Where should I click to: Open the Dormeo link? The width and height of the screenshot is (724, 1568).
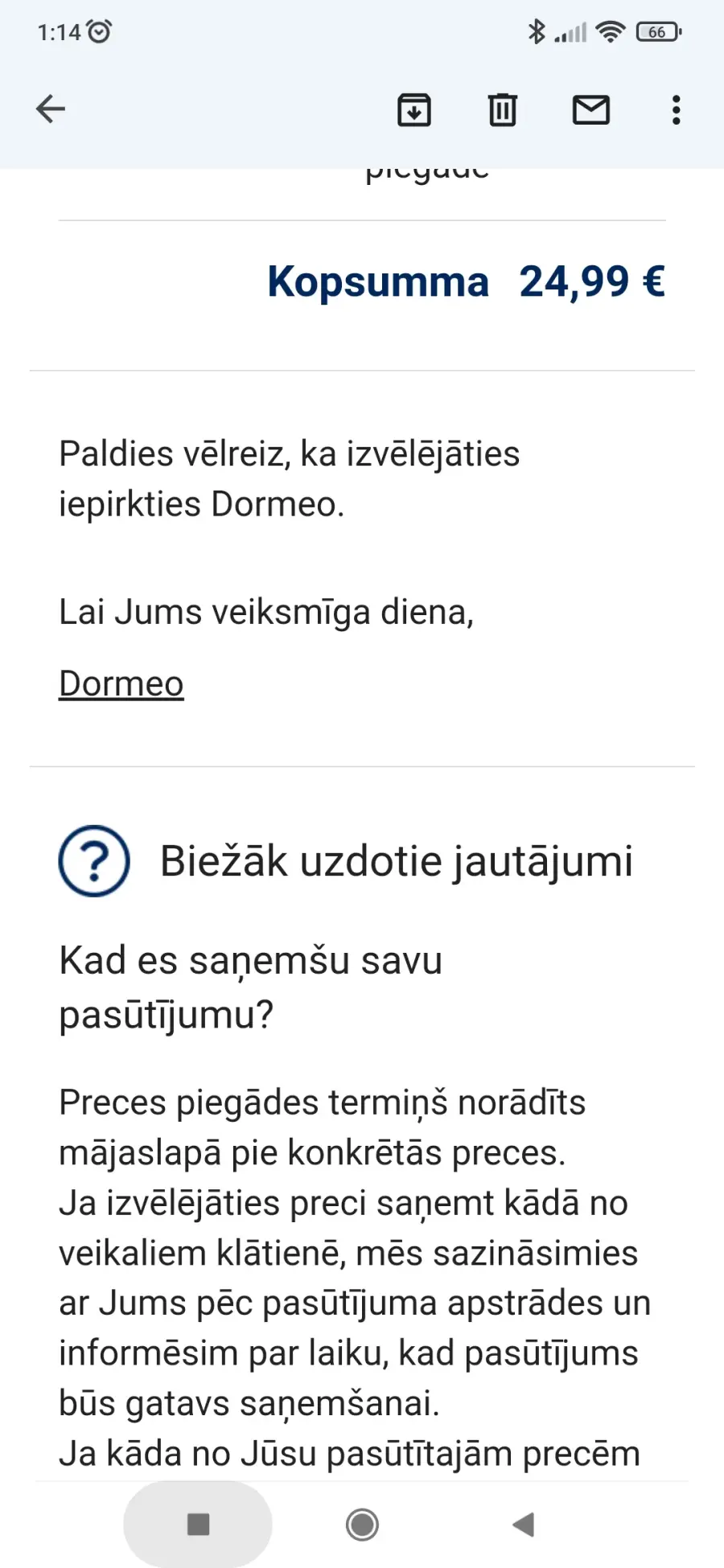121,683
